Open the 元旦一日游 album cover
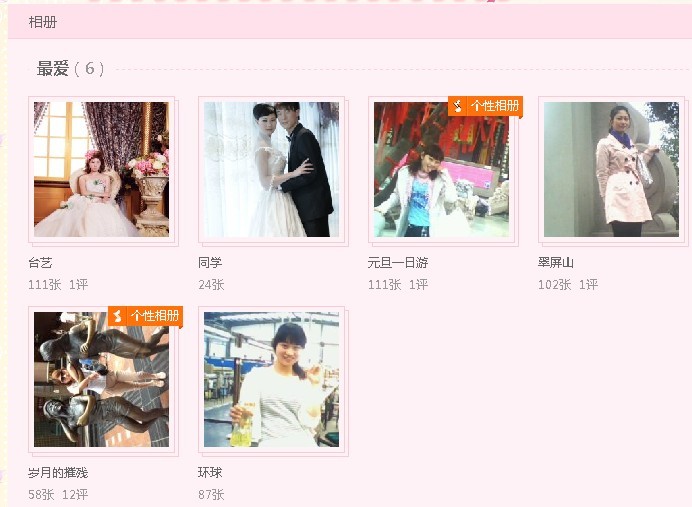Screen dimensions: 692x507 pyautogui.click(x=441, y=169)
